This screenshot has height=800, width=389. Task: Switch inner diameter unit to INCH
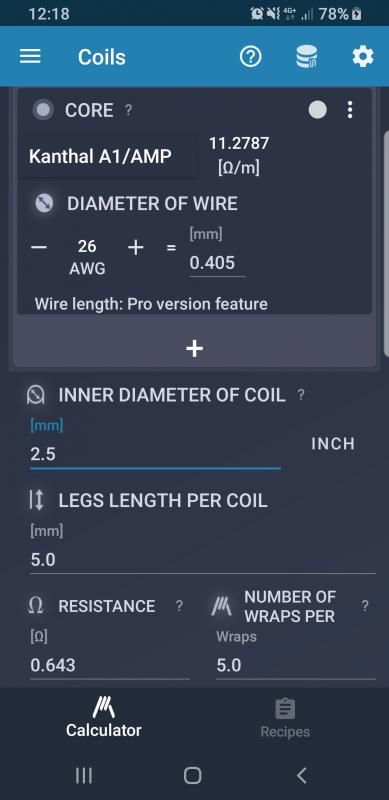point(333,444)
